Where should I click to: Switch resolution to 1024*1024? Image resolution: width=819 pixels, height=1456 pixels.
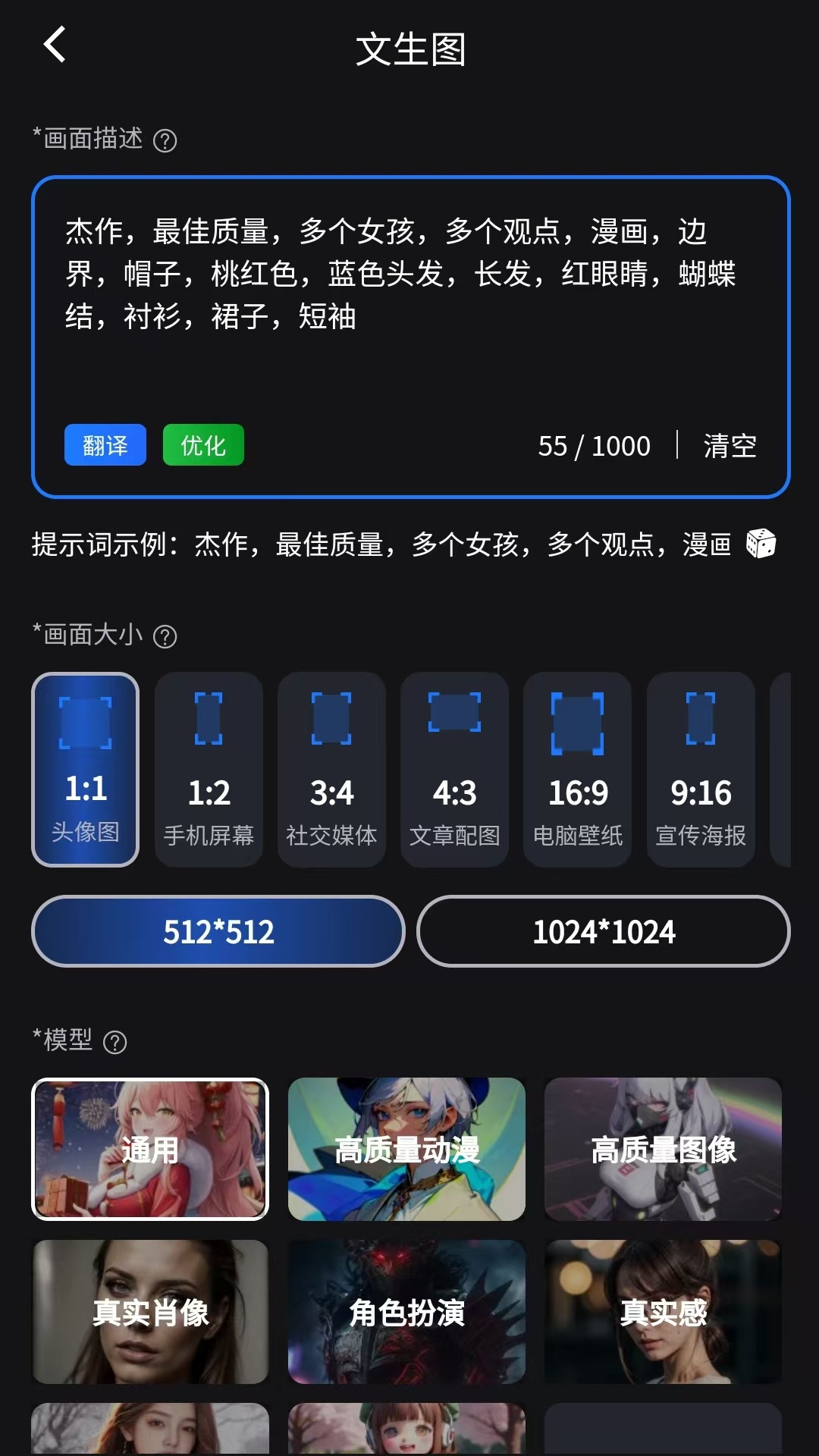coord(604,931)
